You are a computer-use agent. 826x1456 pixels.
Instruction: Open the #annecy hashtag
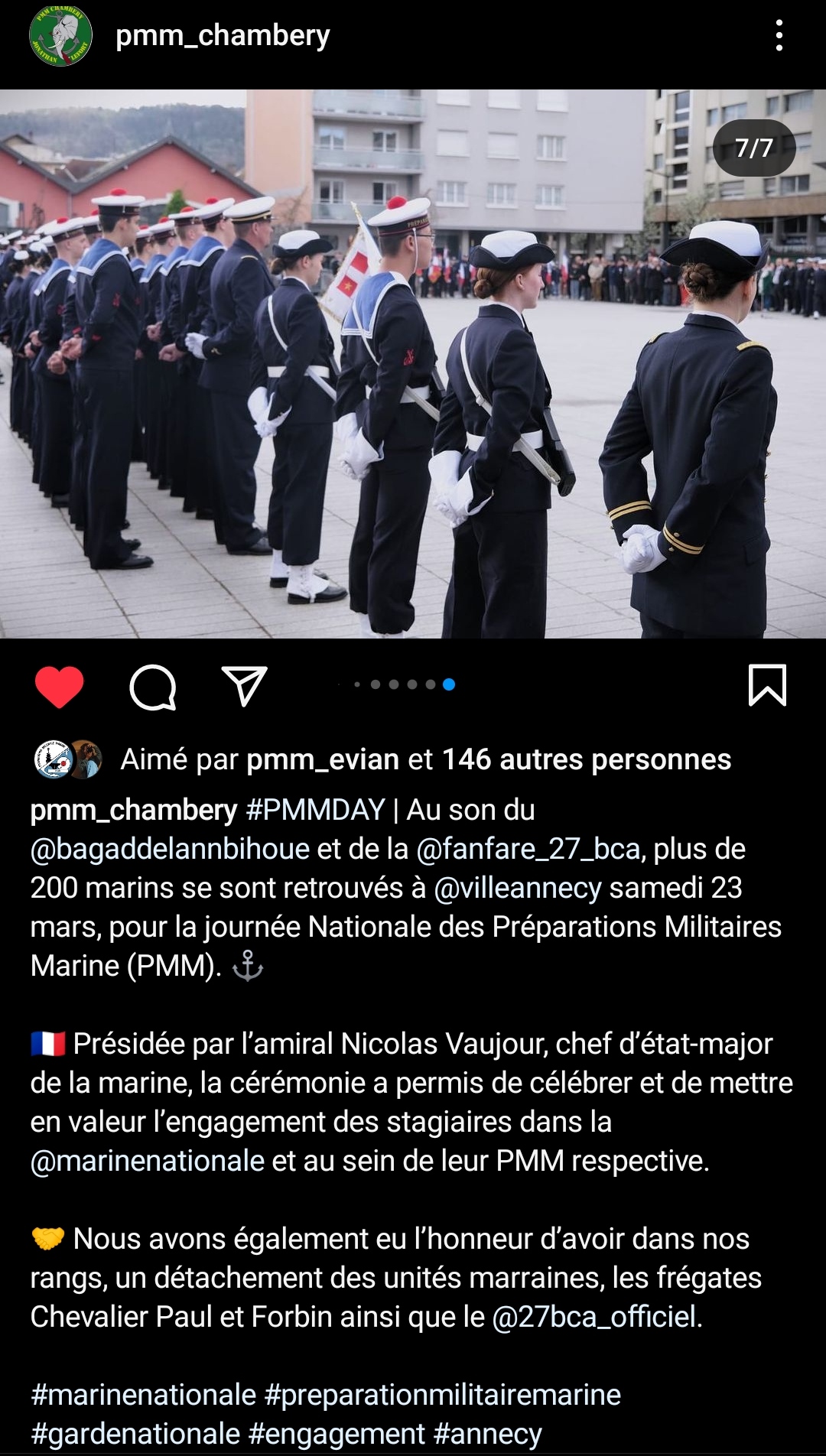(x=488, y=1434)
